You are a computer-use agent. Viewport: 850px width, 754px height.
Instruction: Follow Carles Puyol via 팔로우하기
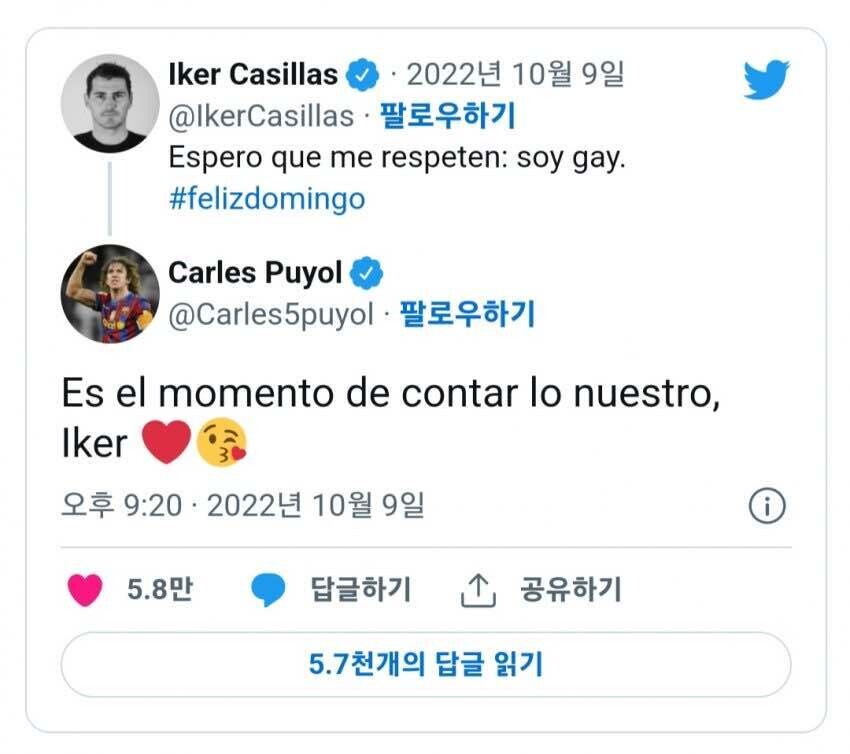click(467, 315)
